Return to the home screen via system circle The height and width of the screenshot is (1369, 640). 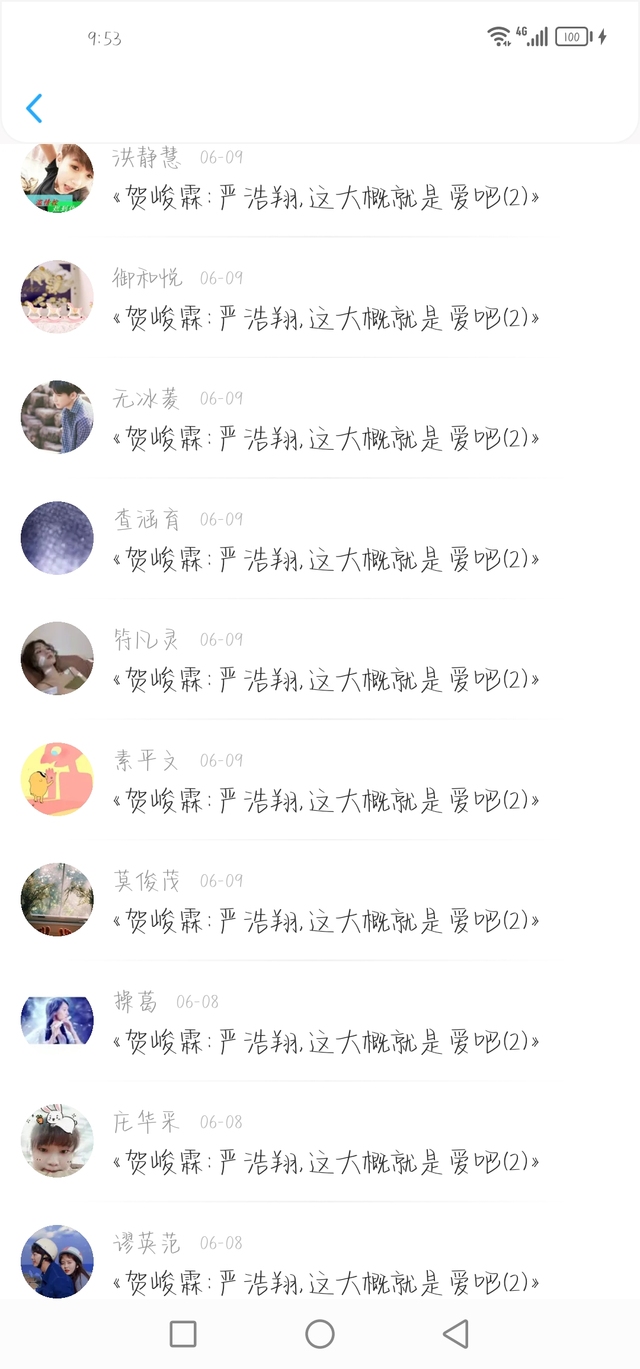(x=320, y=1333)
